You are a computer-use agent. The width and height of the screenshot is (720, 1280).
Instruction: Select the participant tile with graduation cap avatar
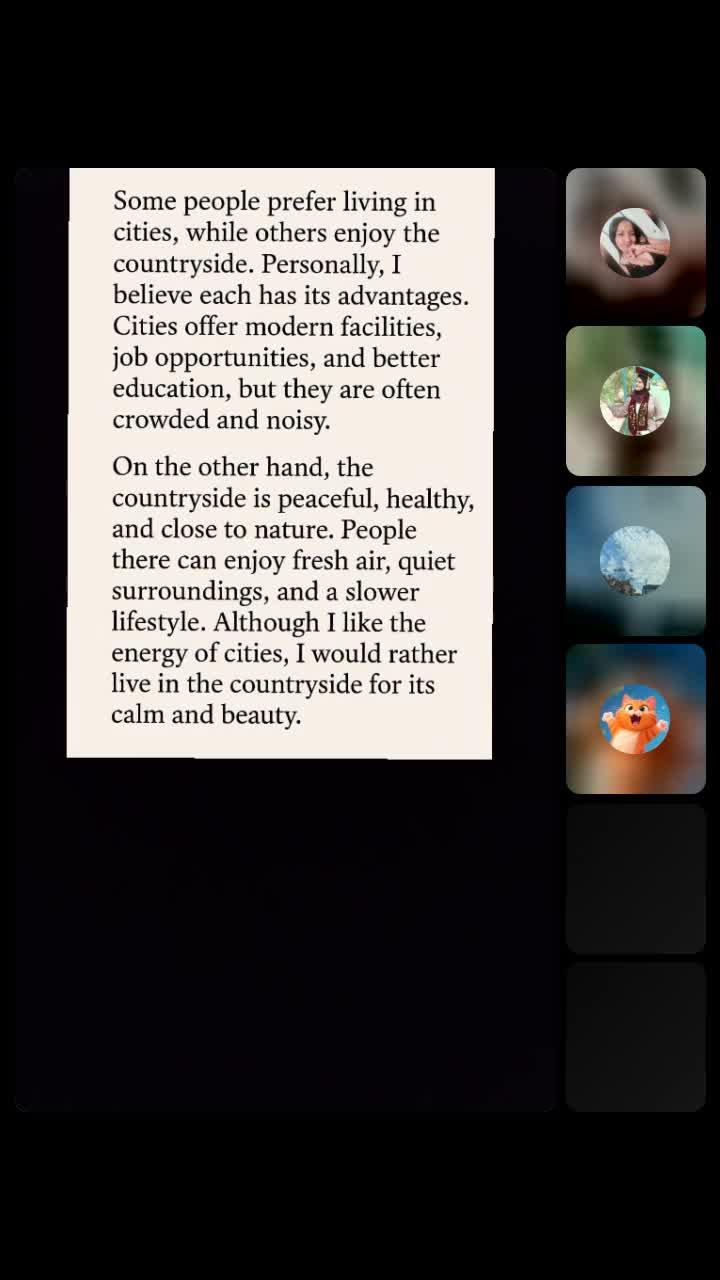click(x=635, y=401)
